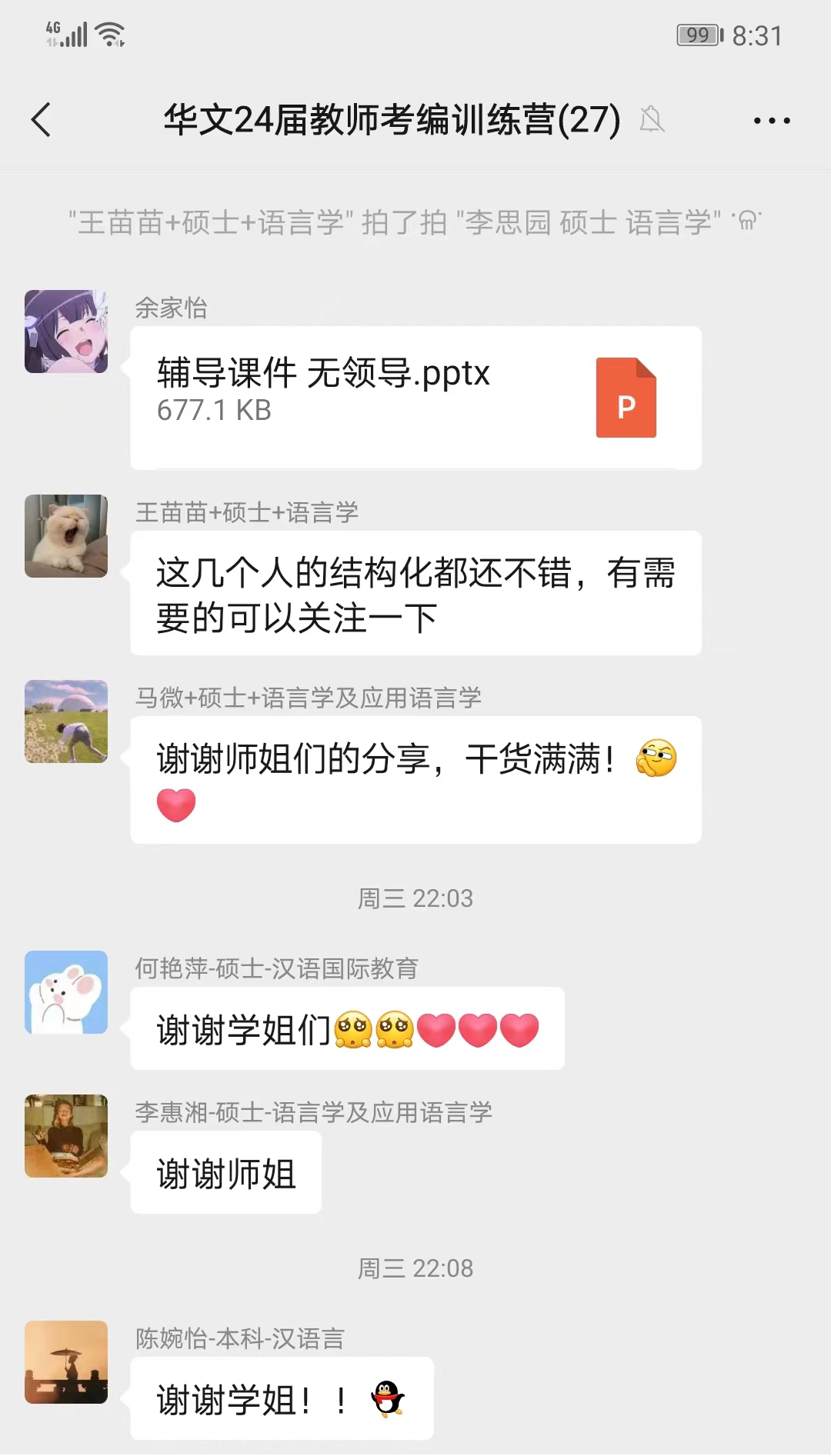View 李惠湘's profile via avatar
This screenshot has width=831, height=1456.
coord(66,1136)
